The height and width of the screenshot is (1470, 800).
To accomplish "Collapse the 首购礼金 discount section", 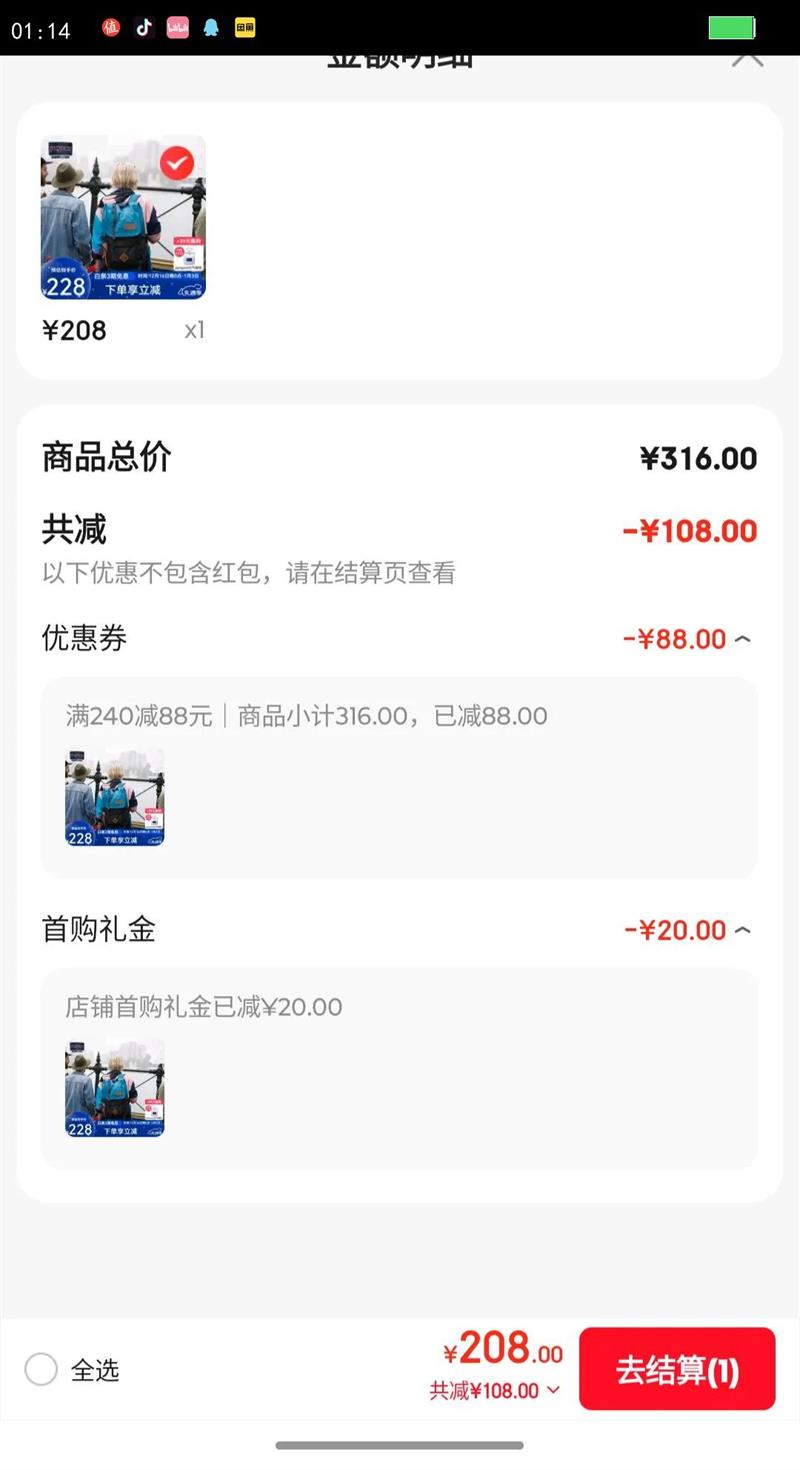I will point(742,930).
